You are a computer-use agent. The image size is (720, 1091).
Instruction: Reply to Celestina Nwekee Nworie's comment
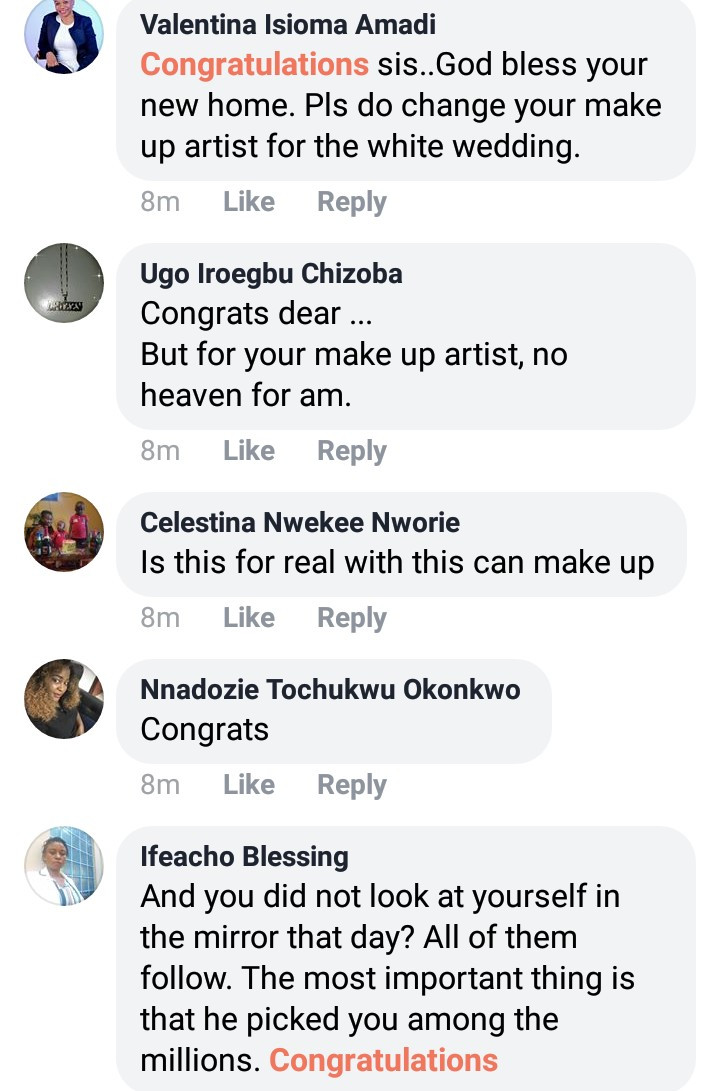(x=352, y=618)
